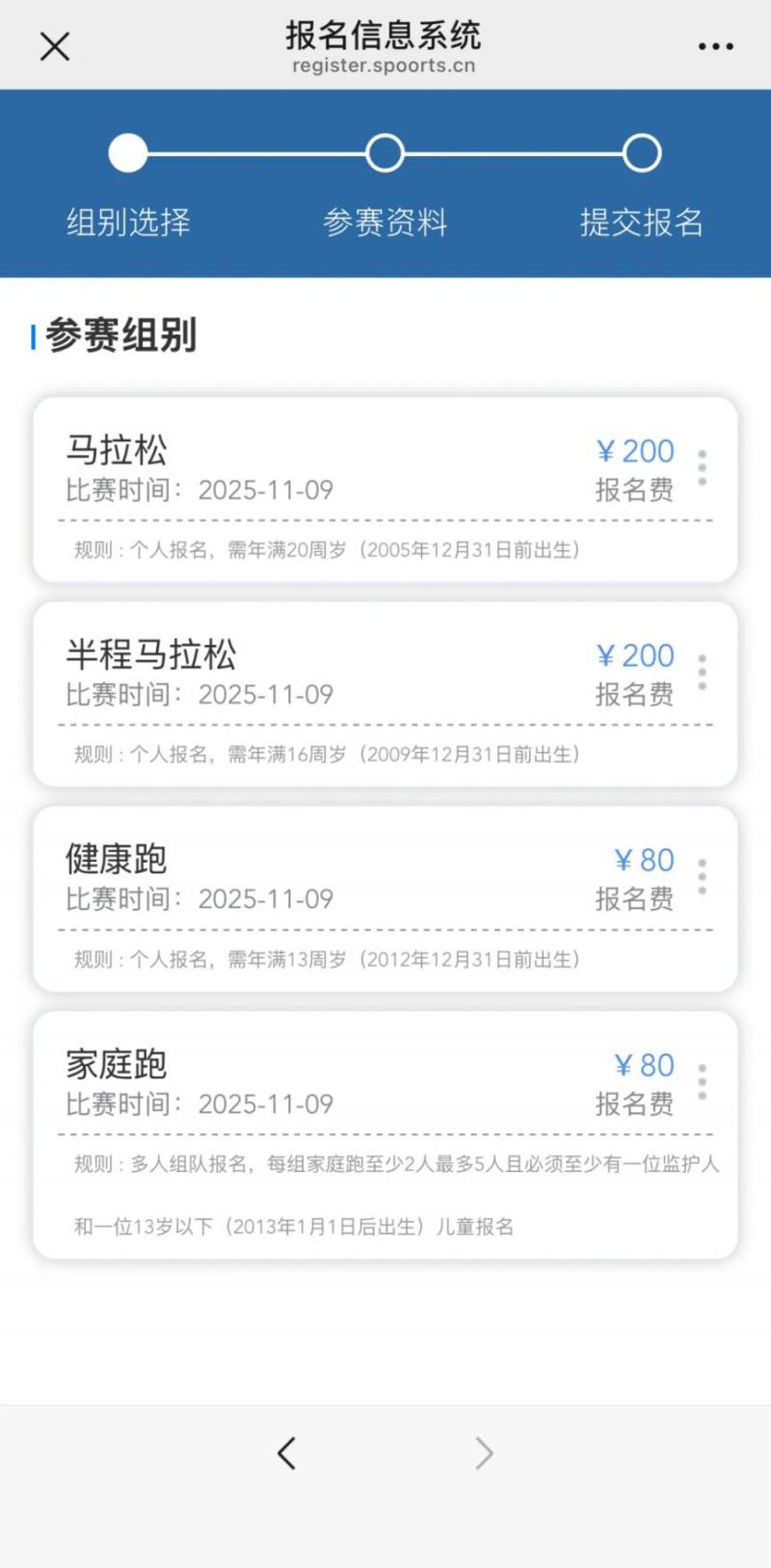771x1568 pixels.
Task: Tap the register.spoorts.cn address text
Action: (x=385, y=67)
